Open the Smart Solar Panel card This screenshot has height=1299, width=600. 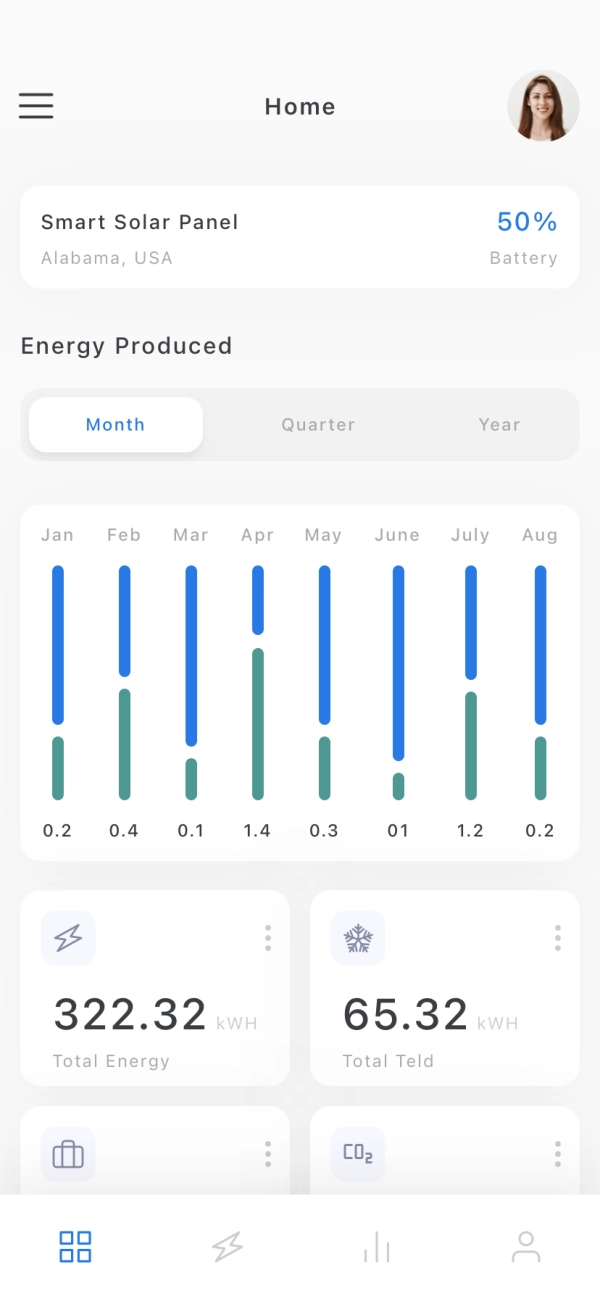(x=300, y=237)
